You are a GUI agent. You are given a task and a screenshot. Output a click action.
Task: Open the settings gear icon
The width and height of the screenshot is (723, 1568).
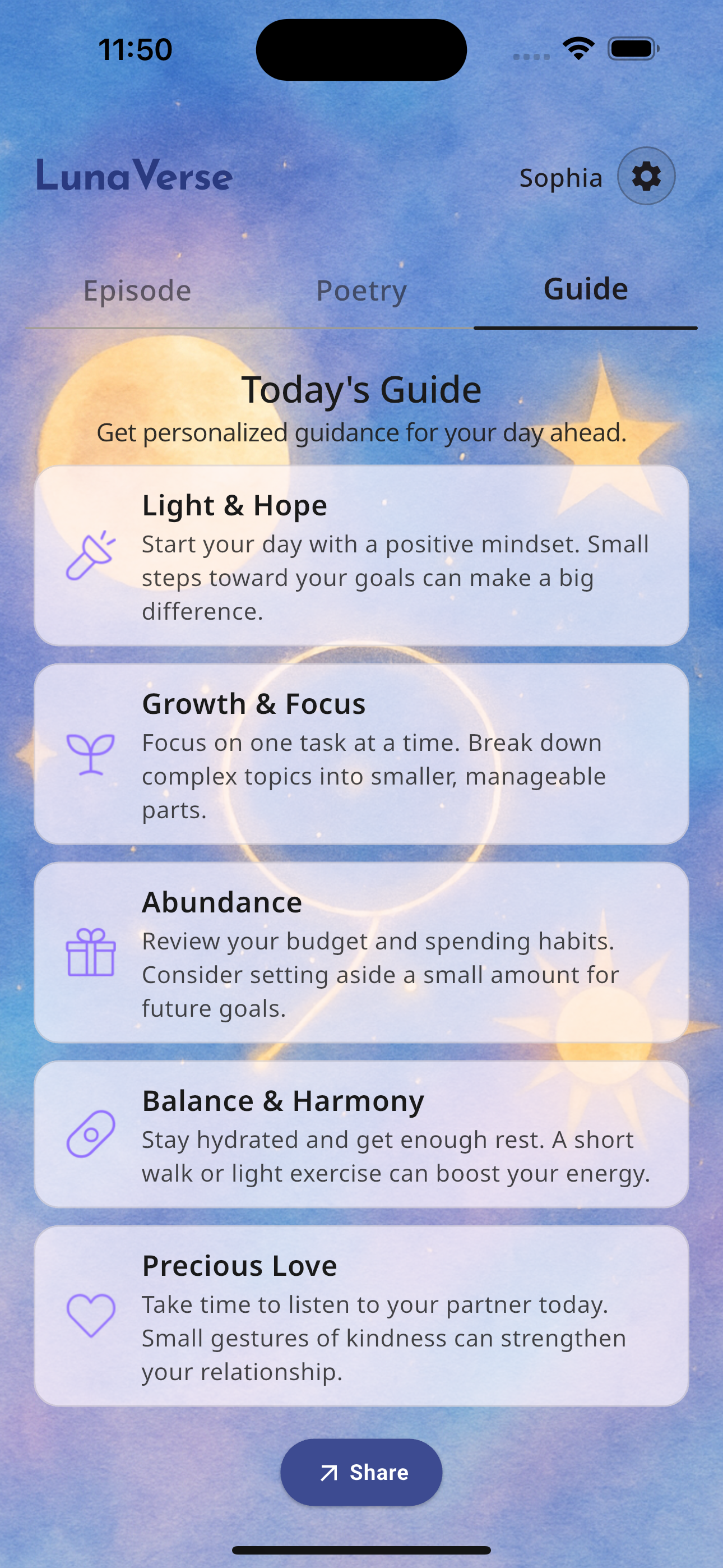(646, 177)
